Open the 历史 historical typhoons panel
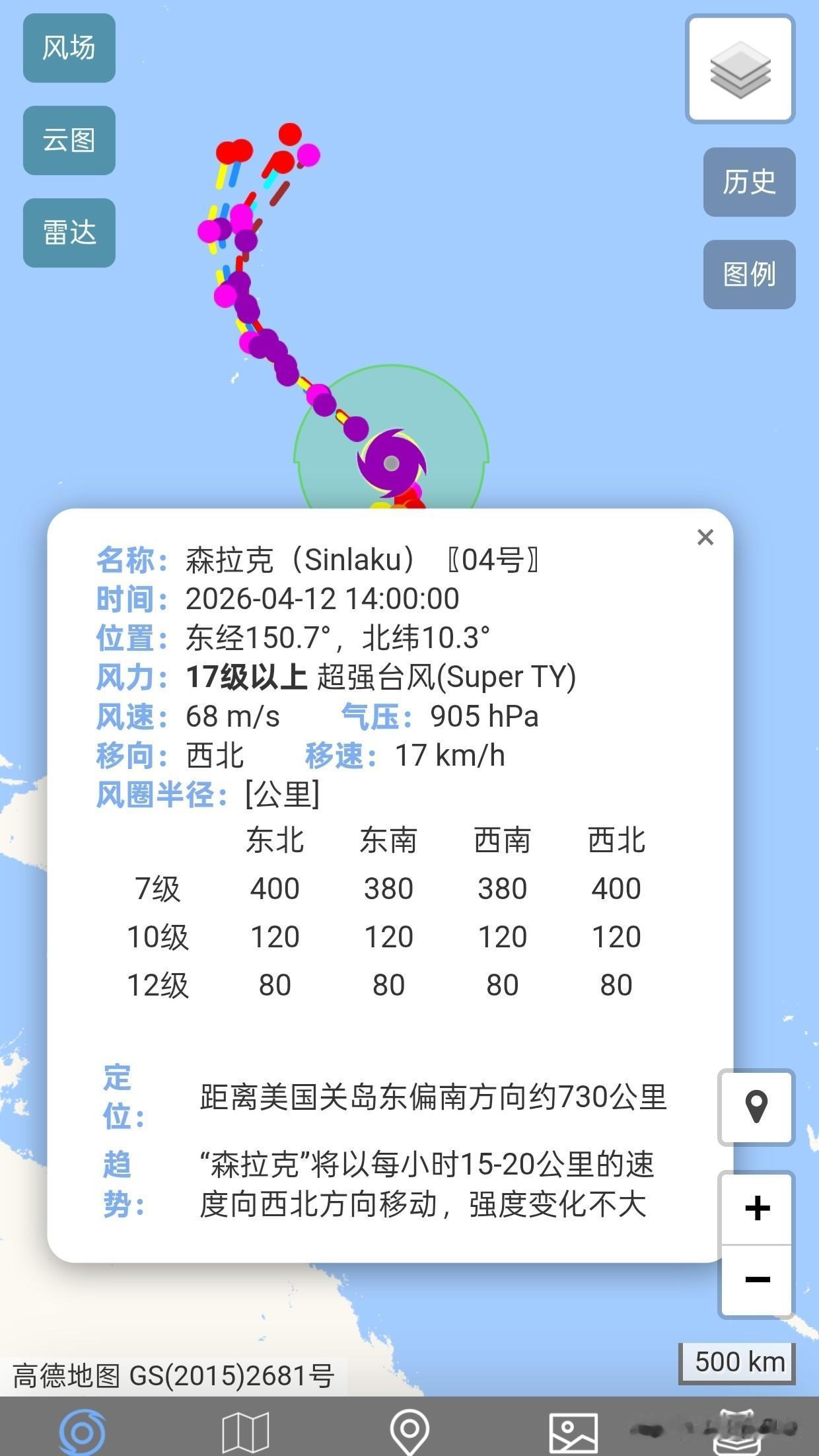Image resolution: width=819 pixels, height=1456 pixels. pyautogui.click(x=748, y=183)
